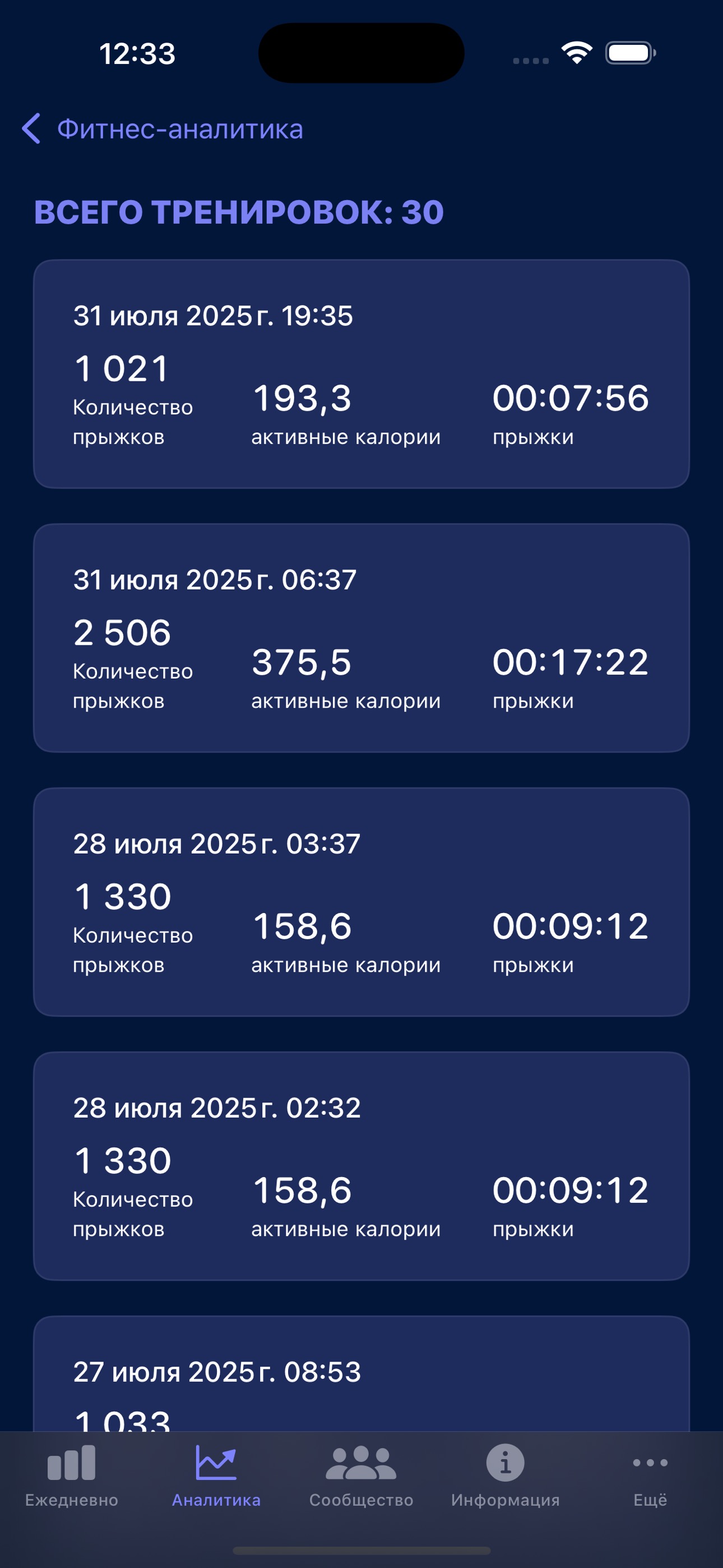The height and width of the screenshot is (1568, 723).
Task: Open the workout from 31 июля 06:37
Action: [361, 637]
